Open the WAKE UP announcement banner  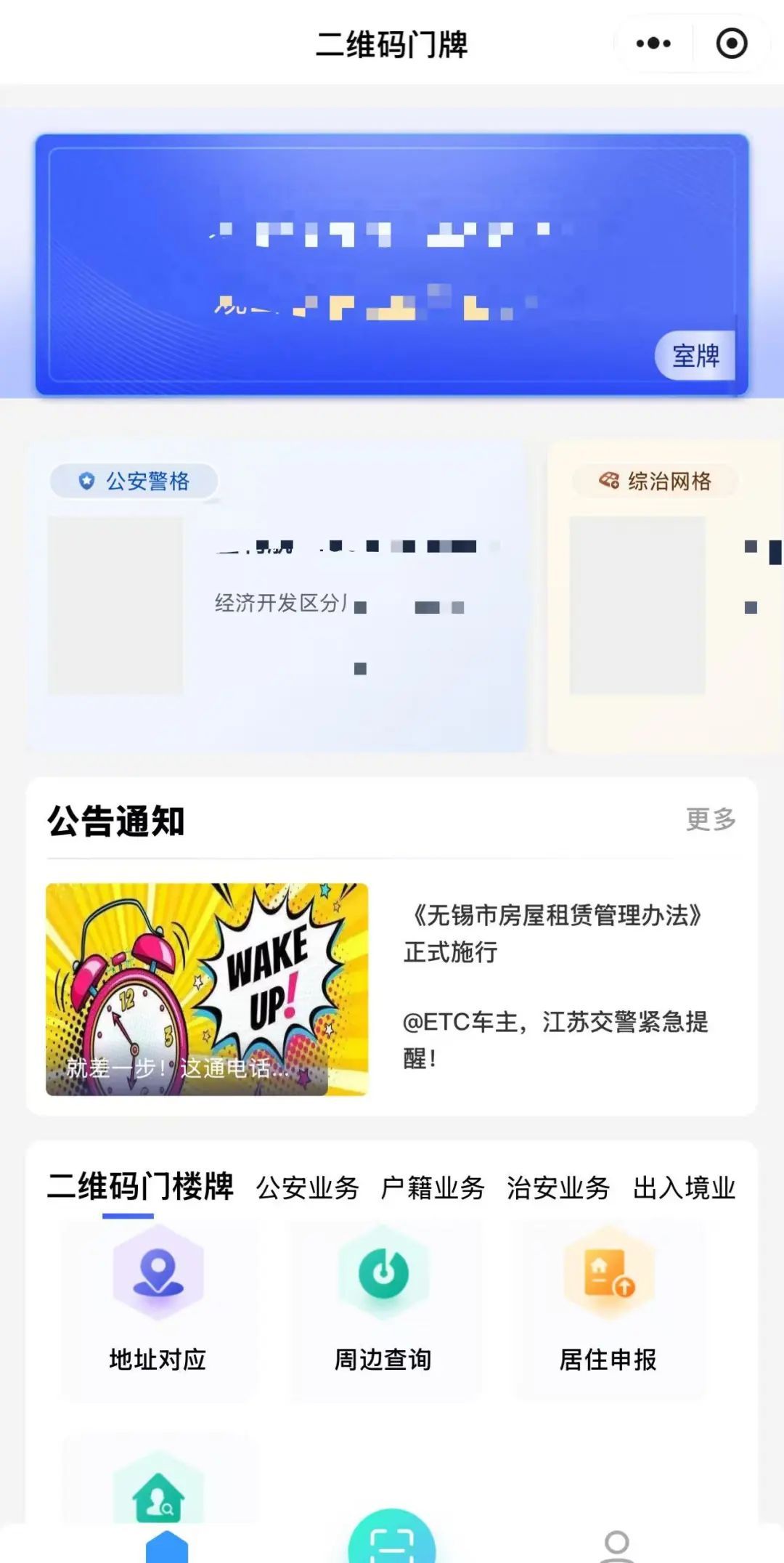point(207,988)
